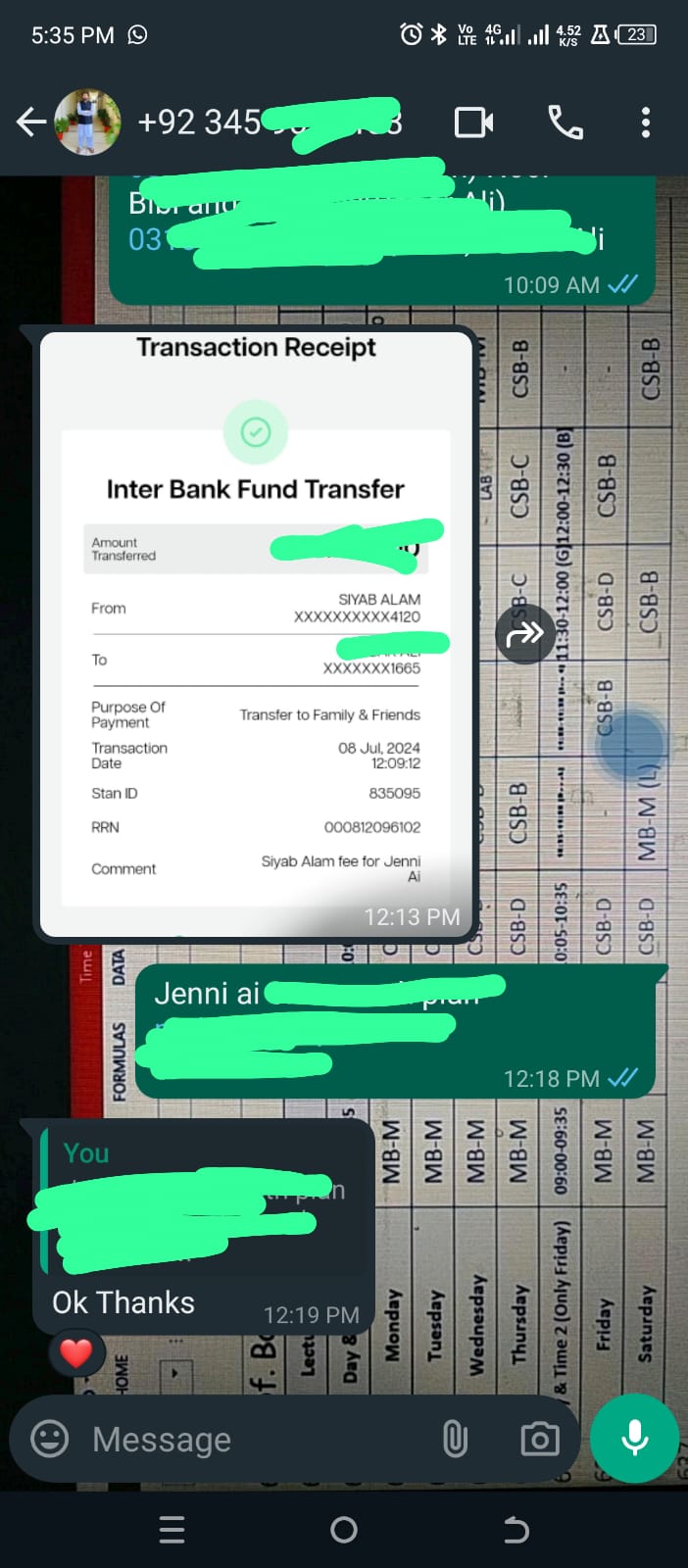This screenshot has height=1568, width=688.
Task: Open the overflow menu
Action: 645,122
